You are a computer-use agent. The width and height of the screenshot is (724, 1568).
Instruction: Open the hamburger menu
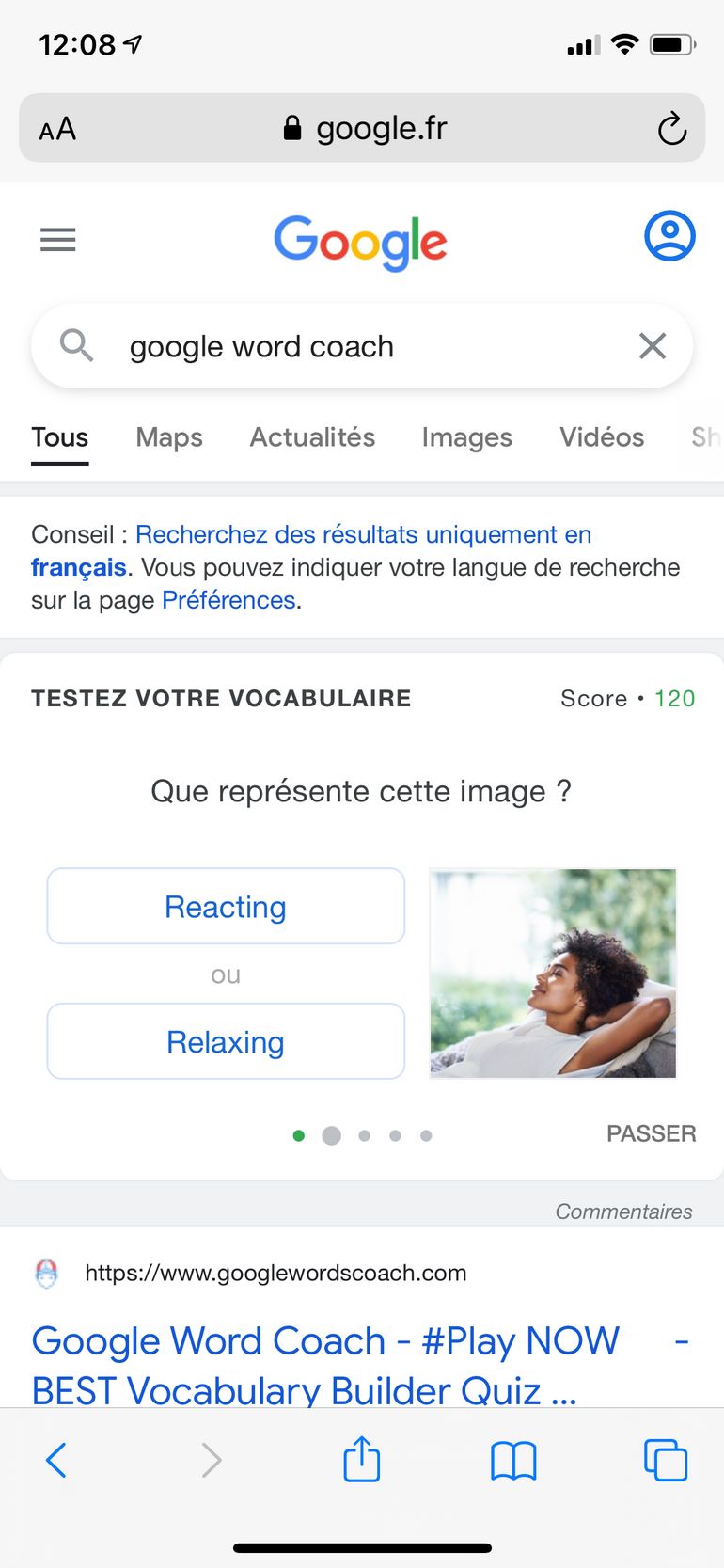[x=57, y=240]
